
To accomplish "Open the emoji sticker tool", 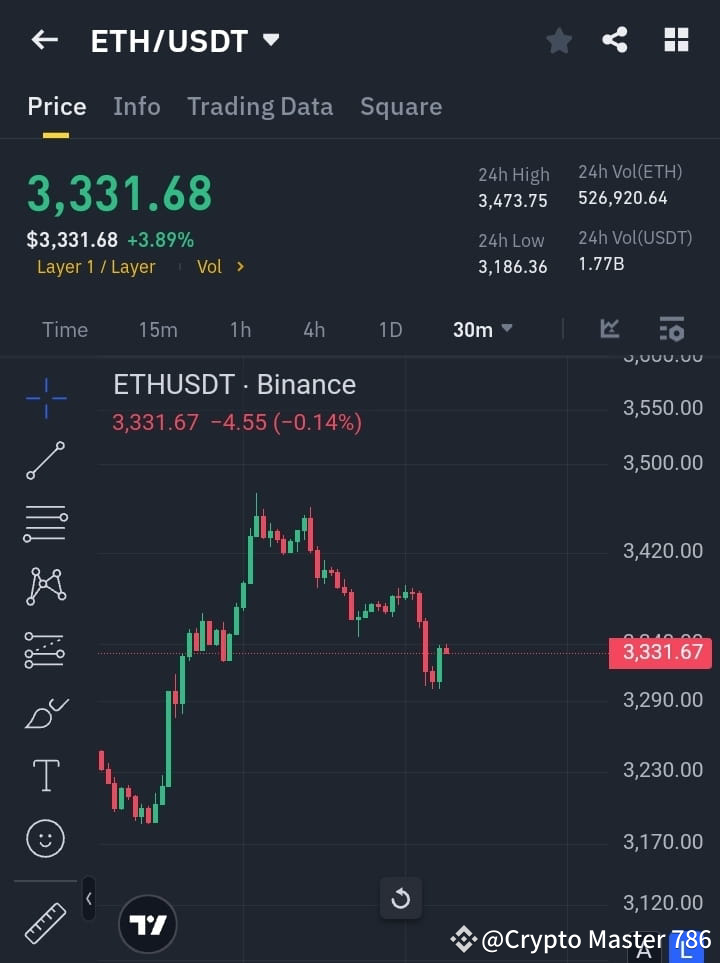I will pos(45,838).
